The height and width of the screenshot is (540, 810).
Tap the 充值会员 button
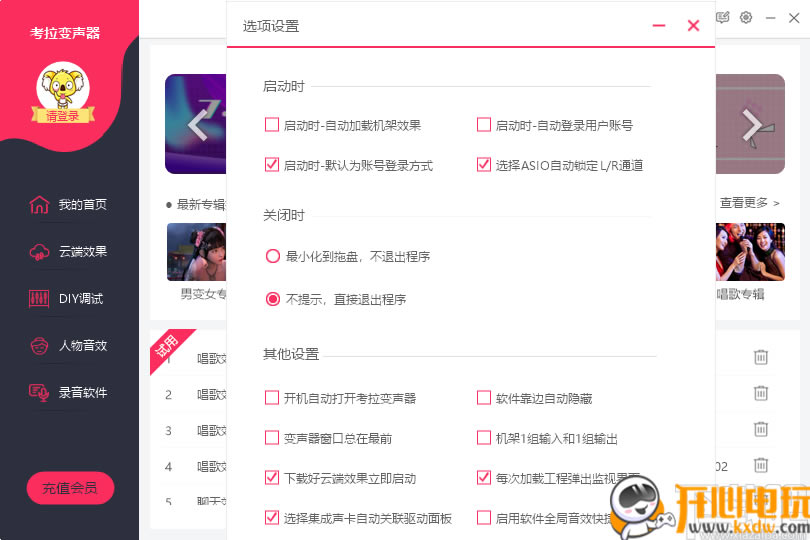[x=70, y=488]
